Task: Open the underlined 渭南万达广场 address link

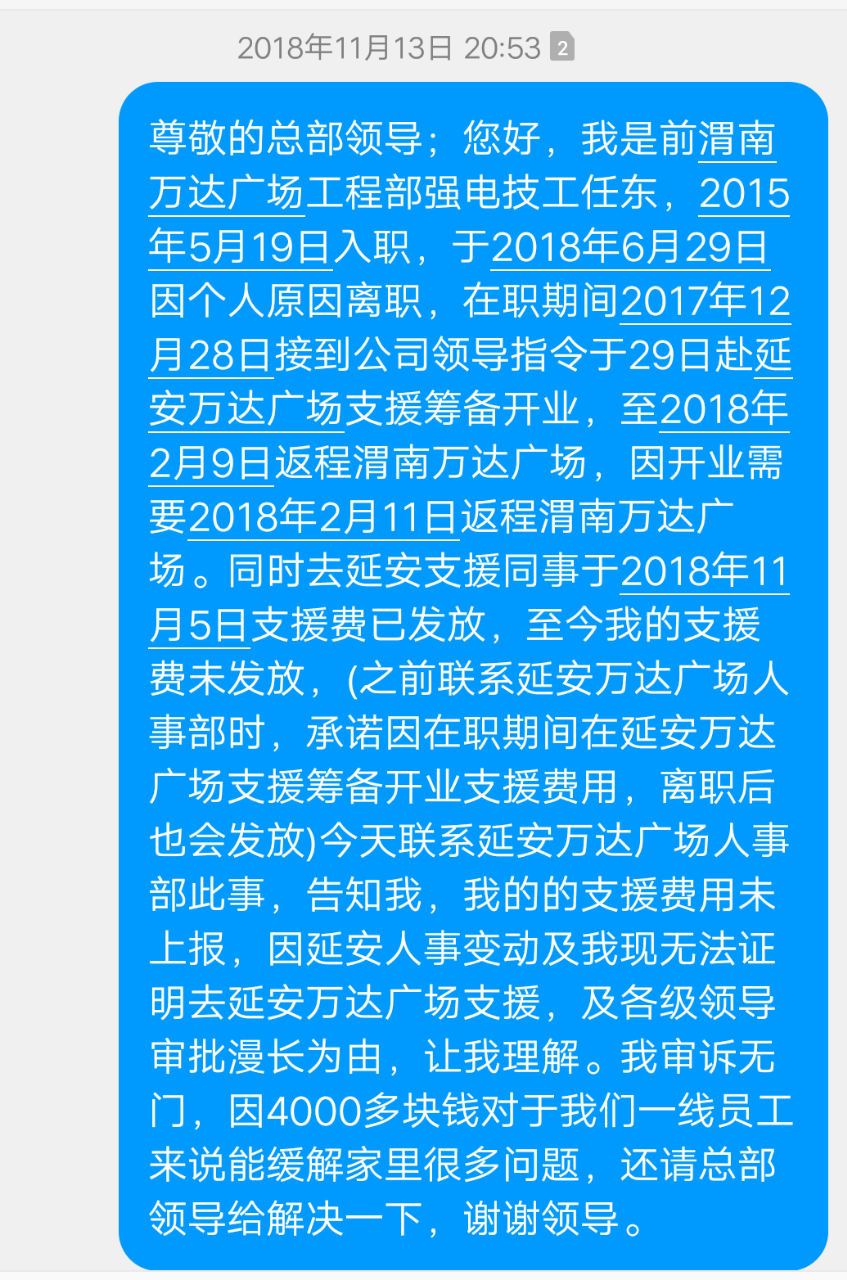Action: [226, 194]
